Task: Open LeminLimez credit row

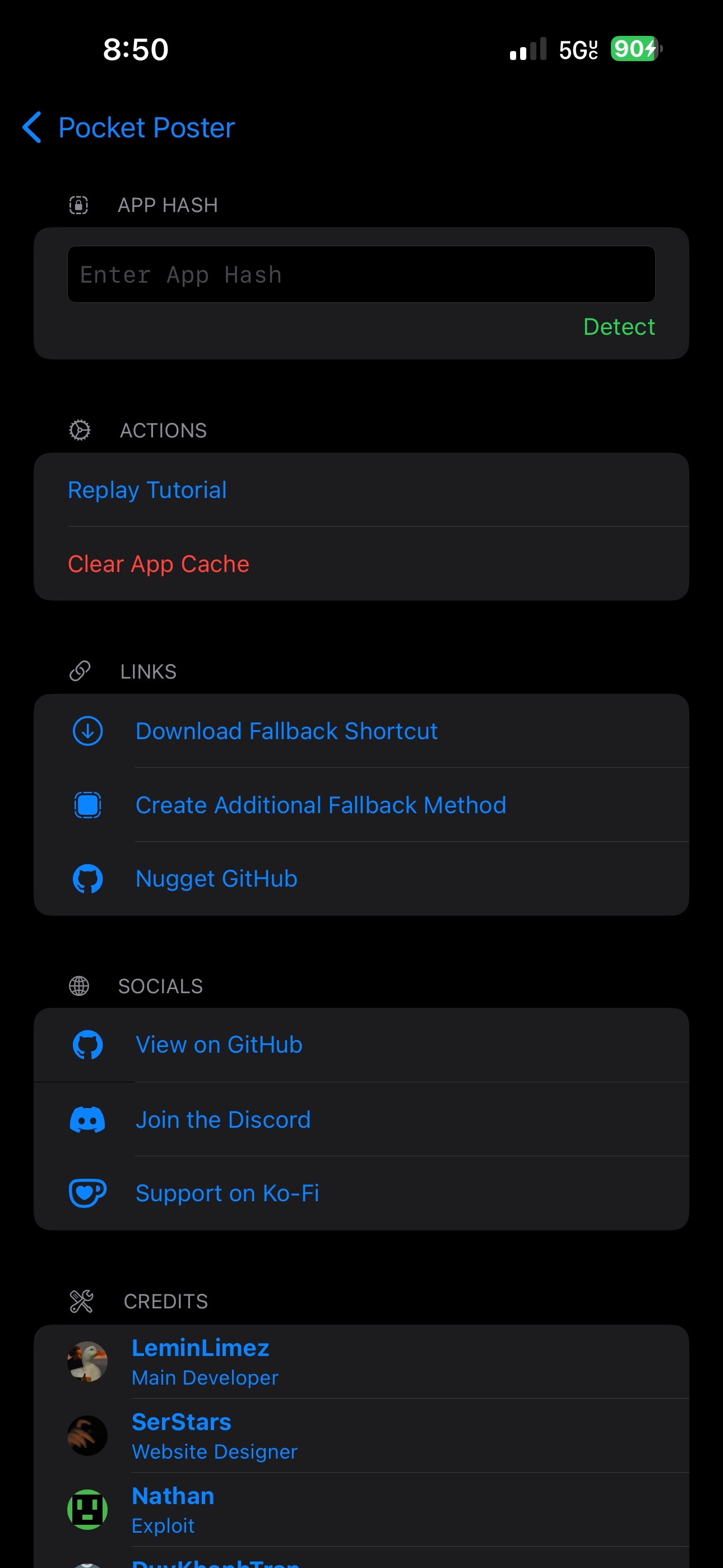Action: point(361,1362)
